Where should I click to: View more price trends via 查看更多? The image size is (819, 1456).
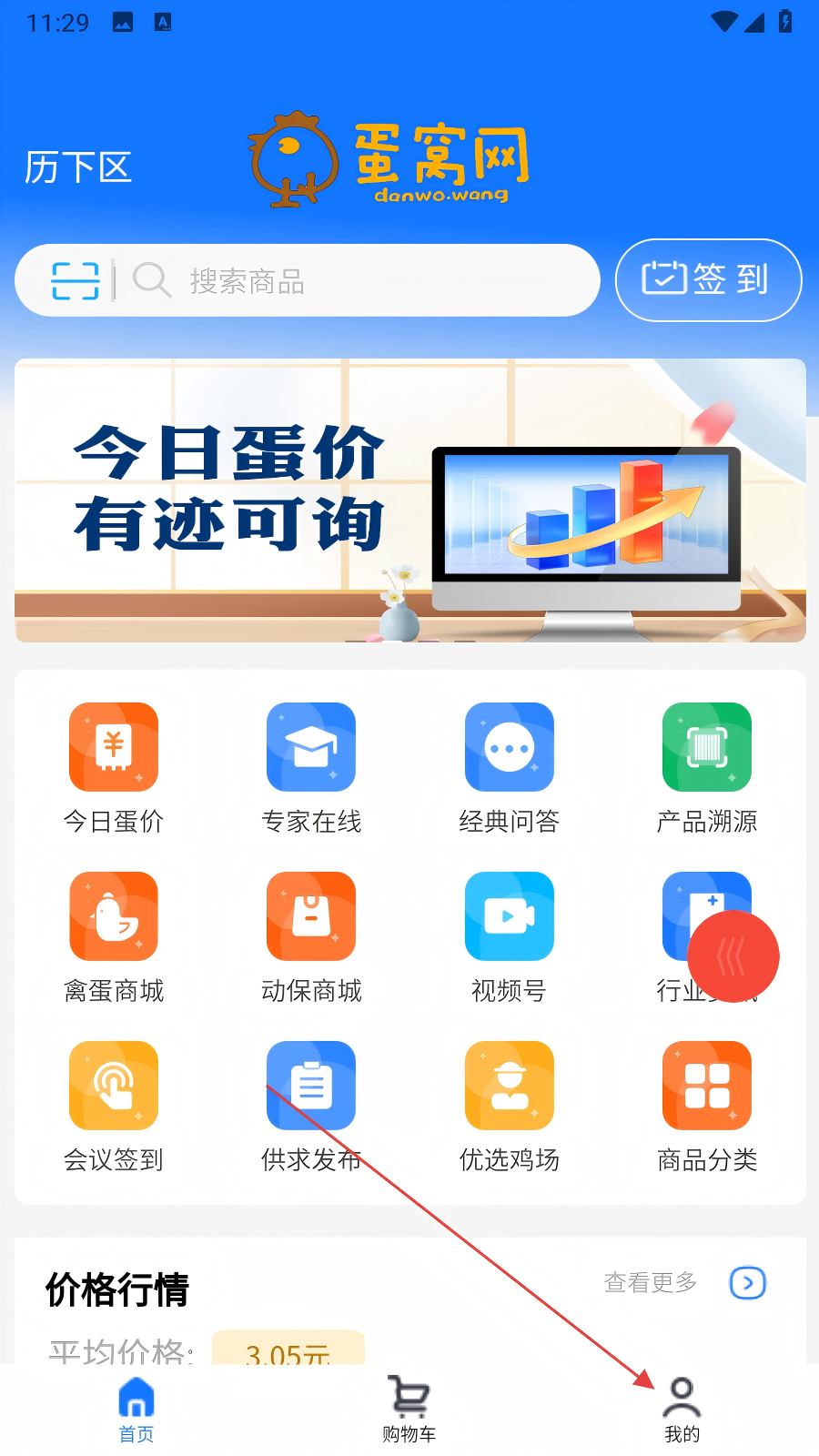[x=684, y=1283]
